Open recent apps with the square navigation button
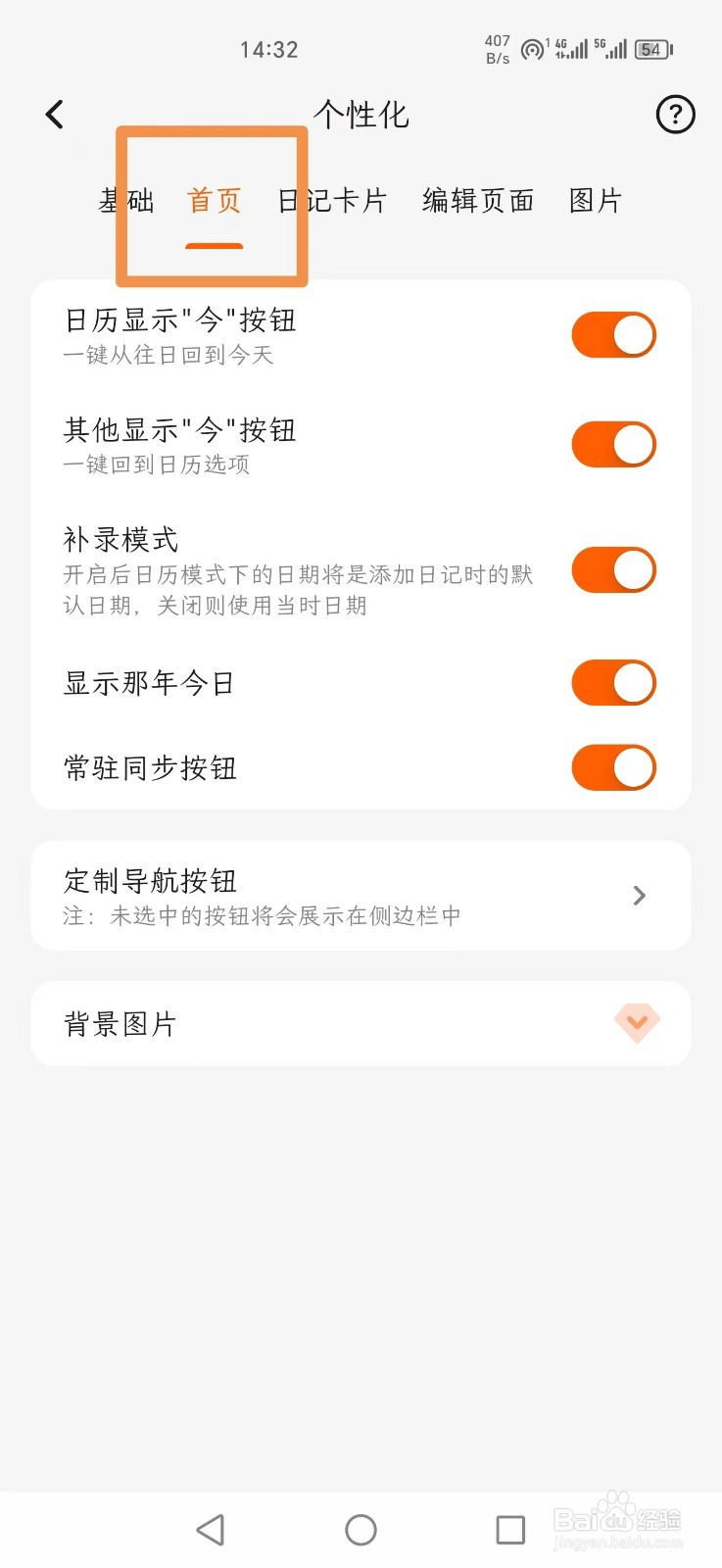The image size is (722, 1568). 508,1529
